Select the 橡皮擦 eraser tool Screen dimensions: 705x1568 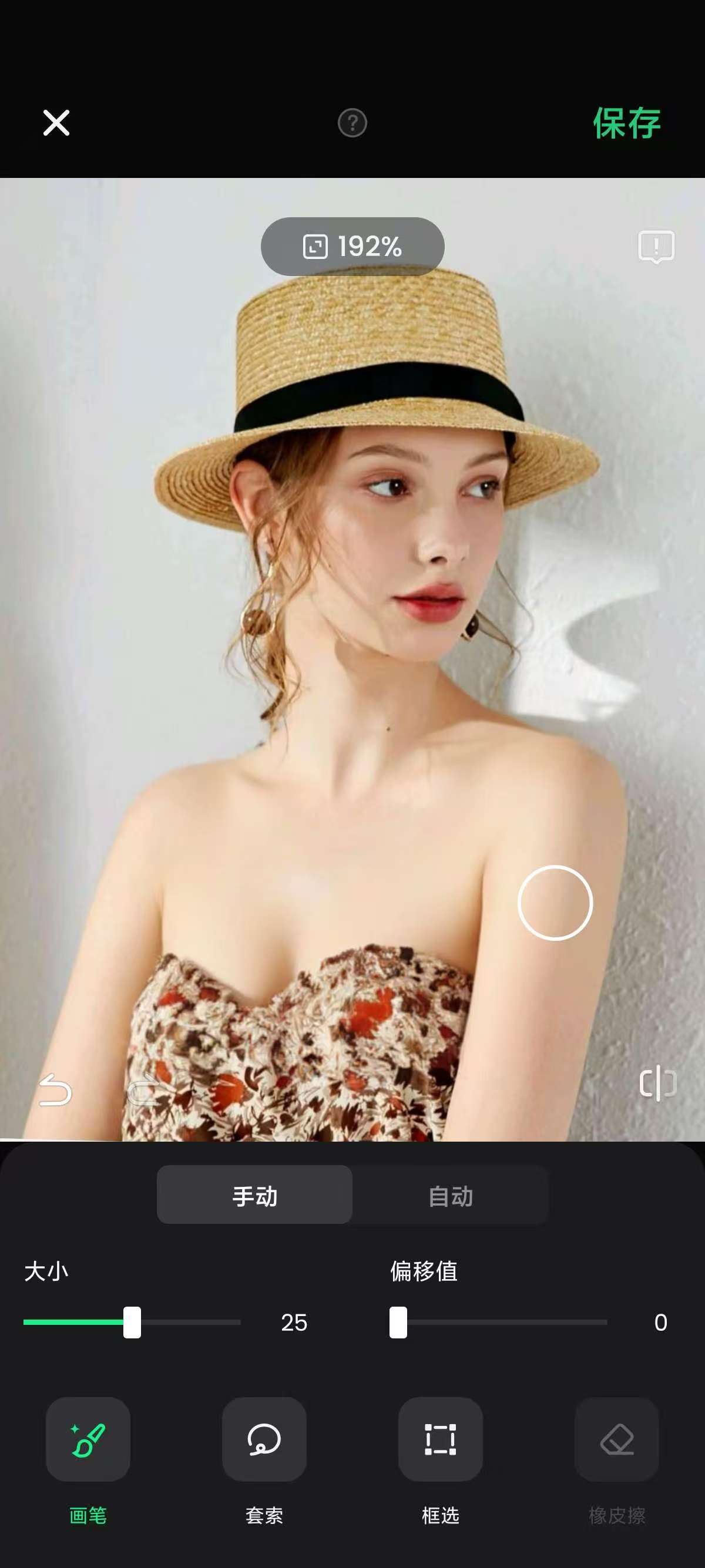click(x=617, y=1439)
